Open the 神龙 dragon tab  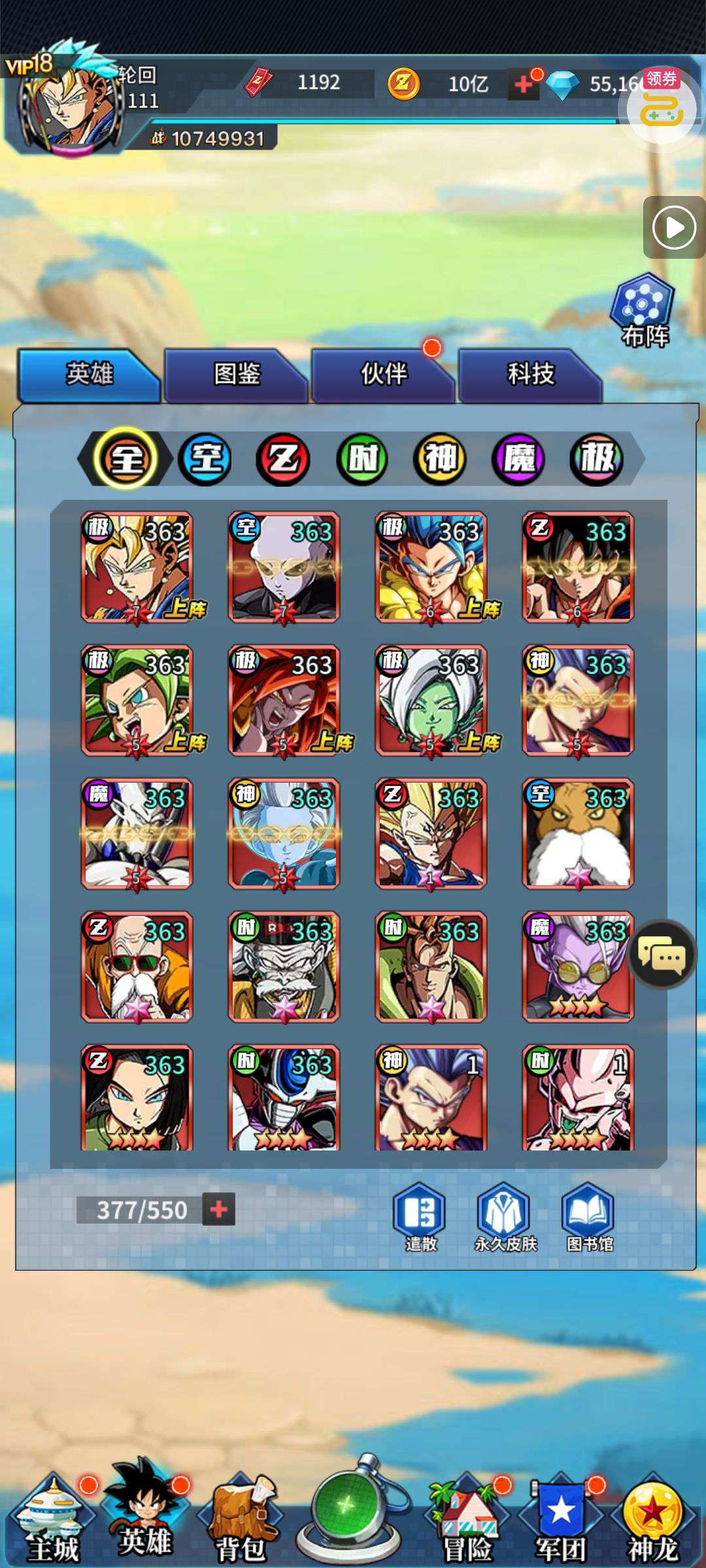pyautogui.click(x=653, y=1519)
